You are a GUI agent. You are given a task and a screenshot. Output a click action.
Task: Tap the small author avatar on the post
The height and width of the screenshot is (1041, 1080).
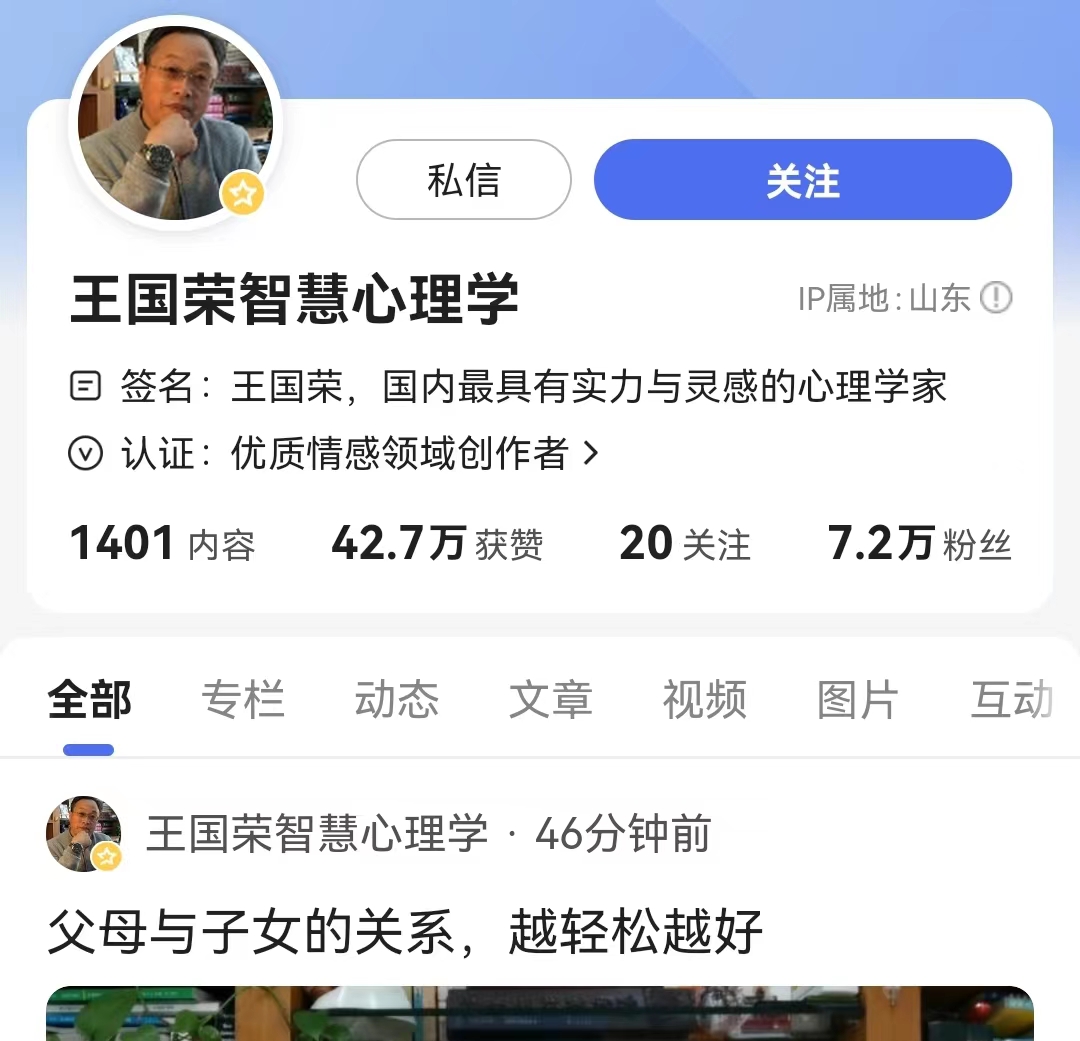(x=84, y=834)
